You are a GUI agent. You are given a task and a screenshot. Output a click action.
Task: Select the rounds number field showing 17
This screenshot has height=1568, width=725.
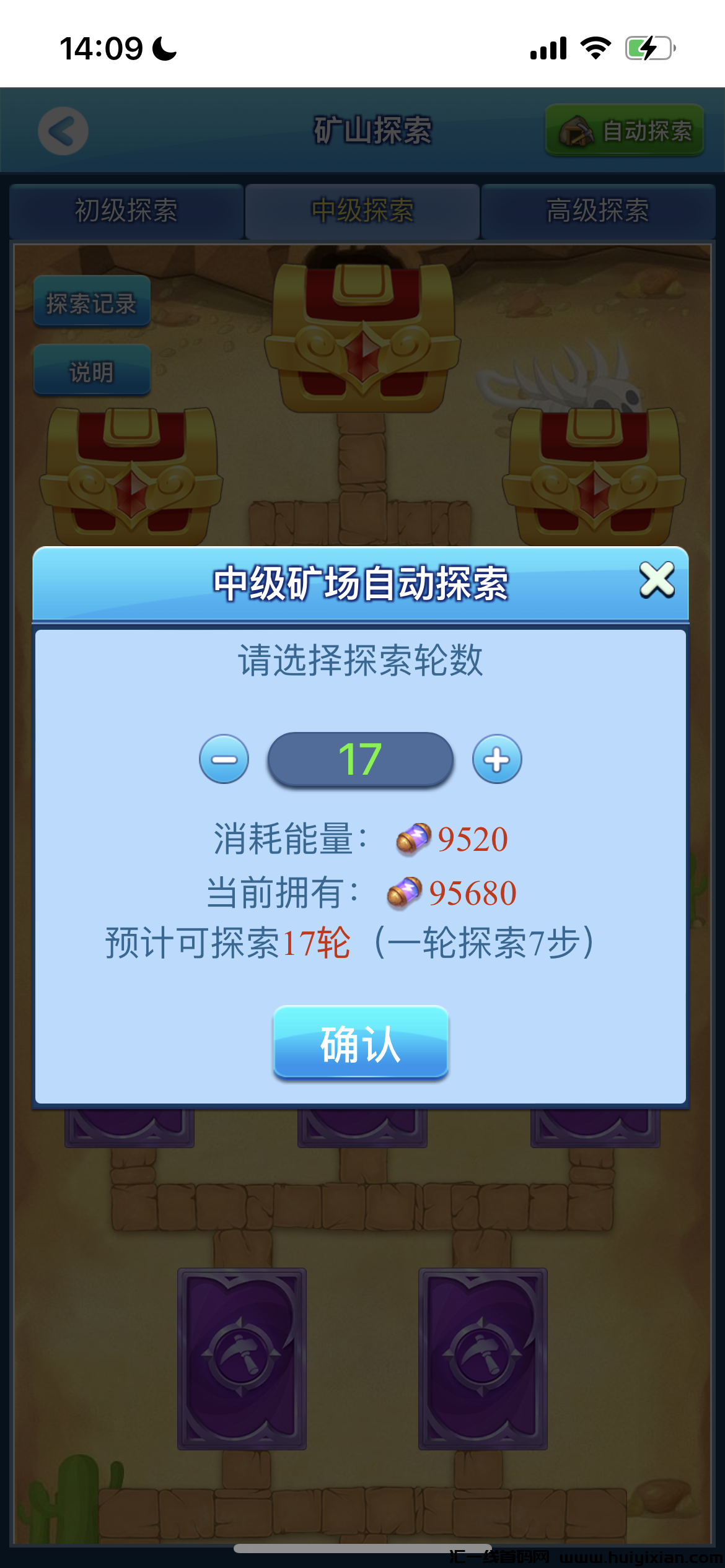pos(361,759)
